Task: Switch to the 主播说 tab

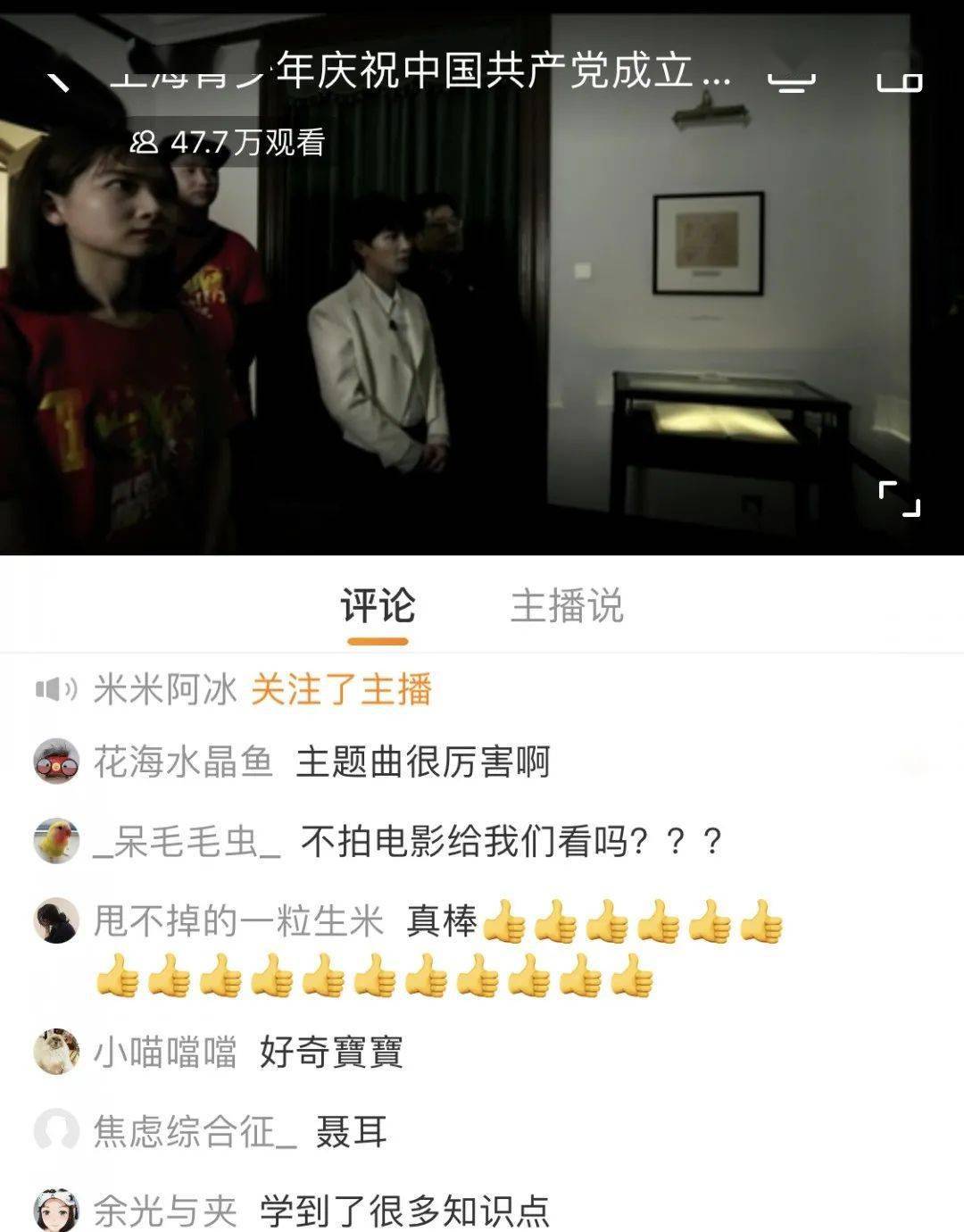Action: tap(566, 607)
